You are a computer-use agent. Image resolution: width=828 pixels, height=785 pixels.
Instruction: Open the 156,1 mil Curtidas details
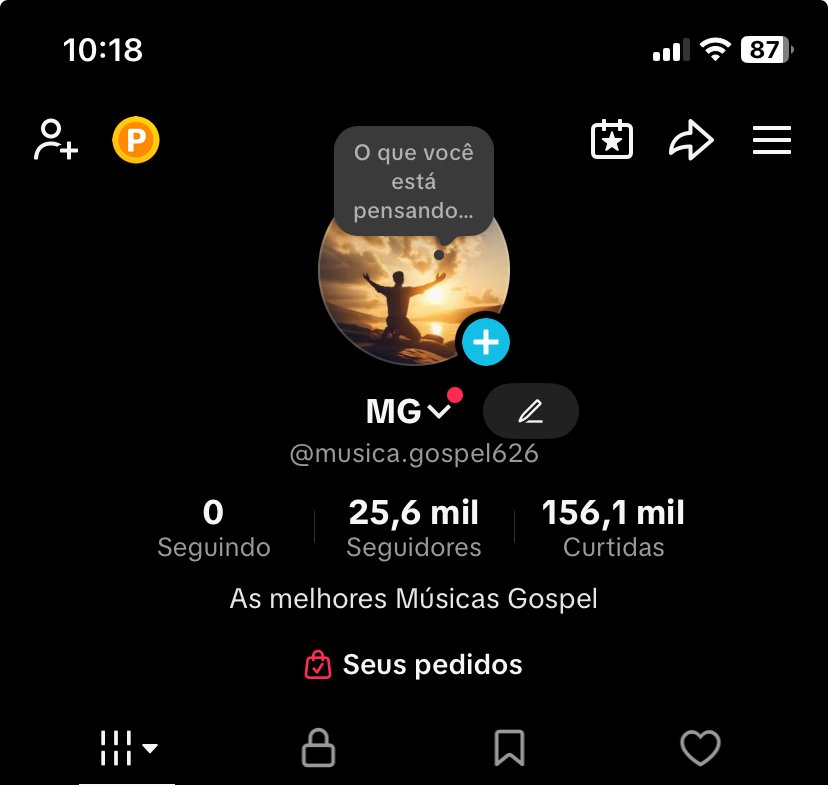pos(613,529)
